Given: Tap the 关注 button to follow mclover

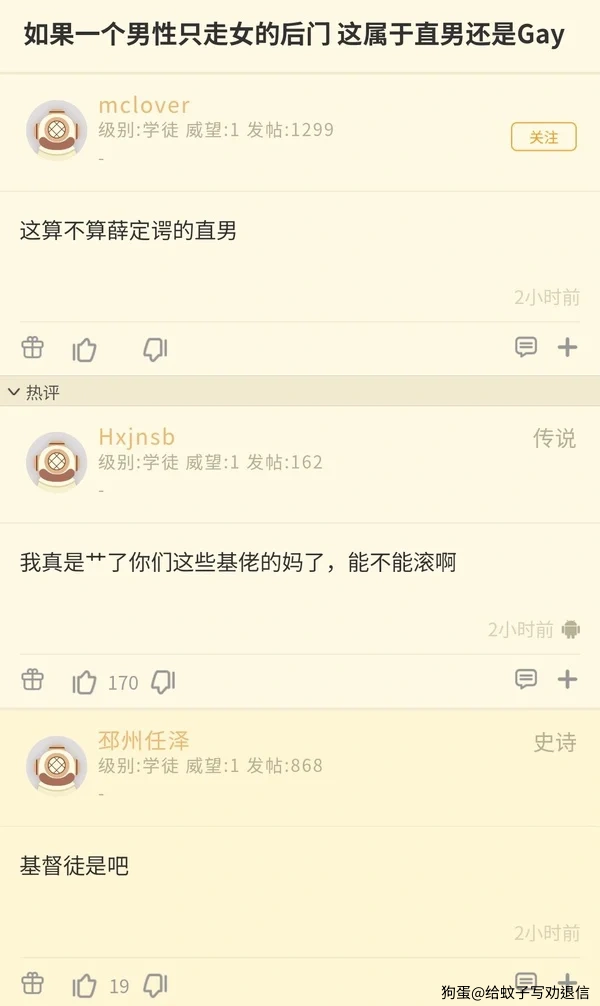Looking at the screenshot, I should point(544,137).
